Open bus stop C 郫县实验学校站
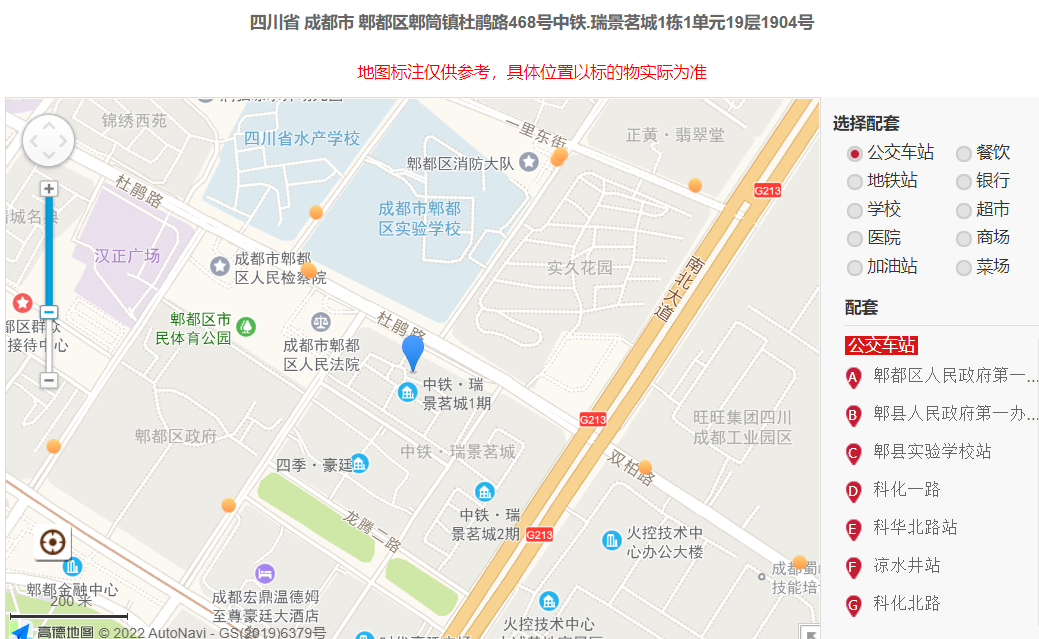Viewport: 1039px width, 639px height. pos(931,452)
